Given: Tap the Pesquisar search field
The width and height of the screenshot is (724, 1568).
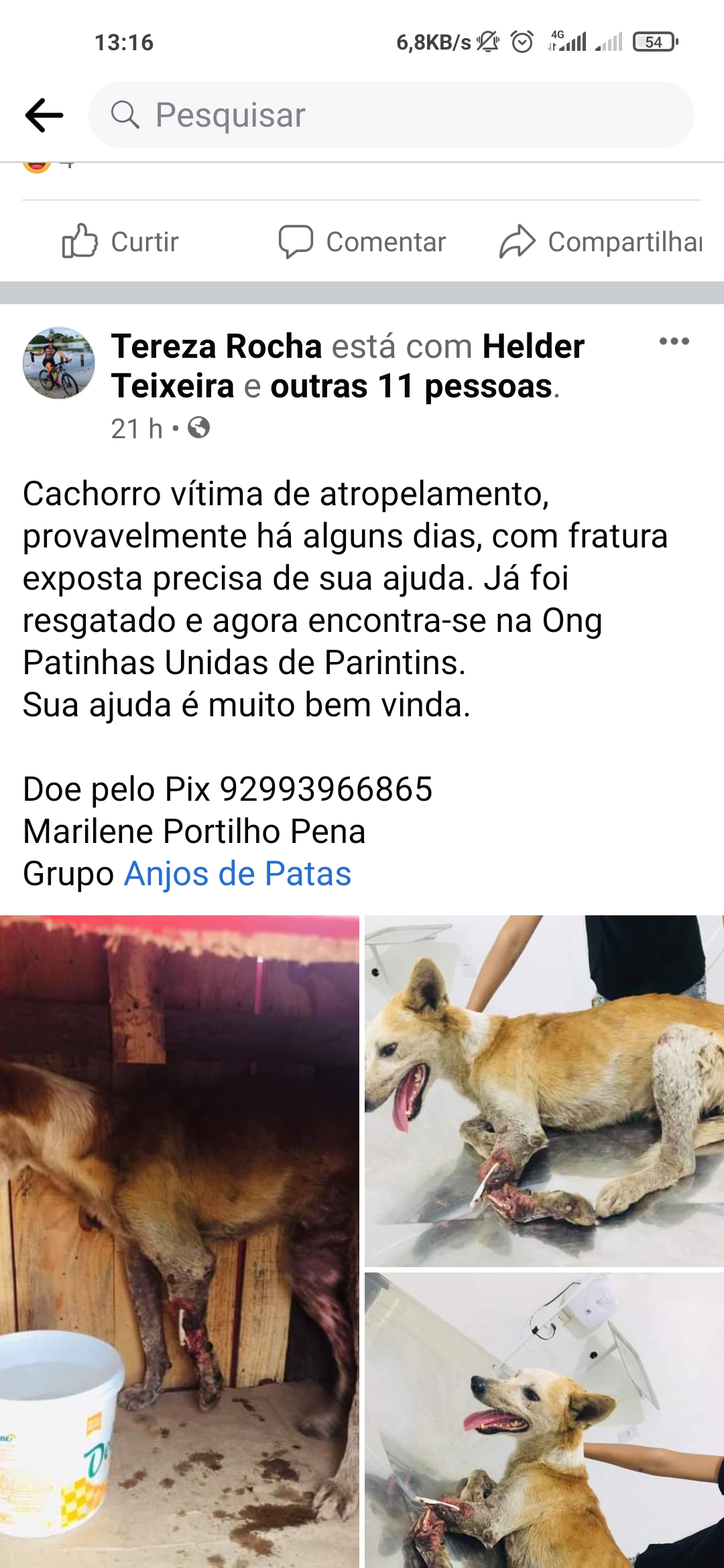Looking at the screenshot, I should point(391,115).
